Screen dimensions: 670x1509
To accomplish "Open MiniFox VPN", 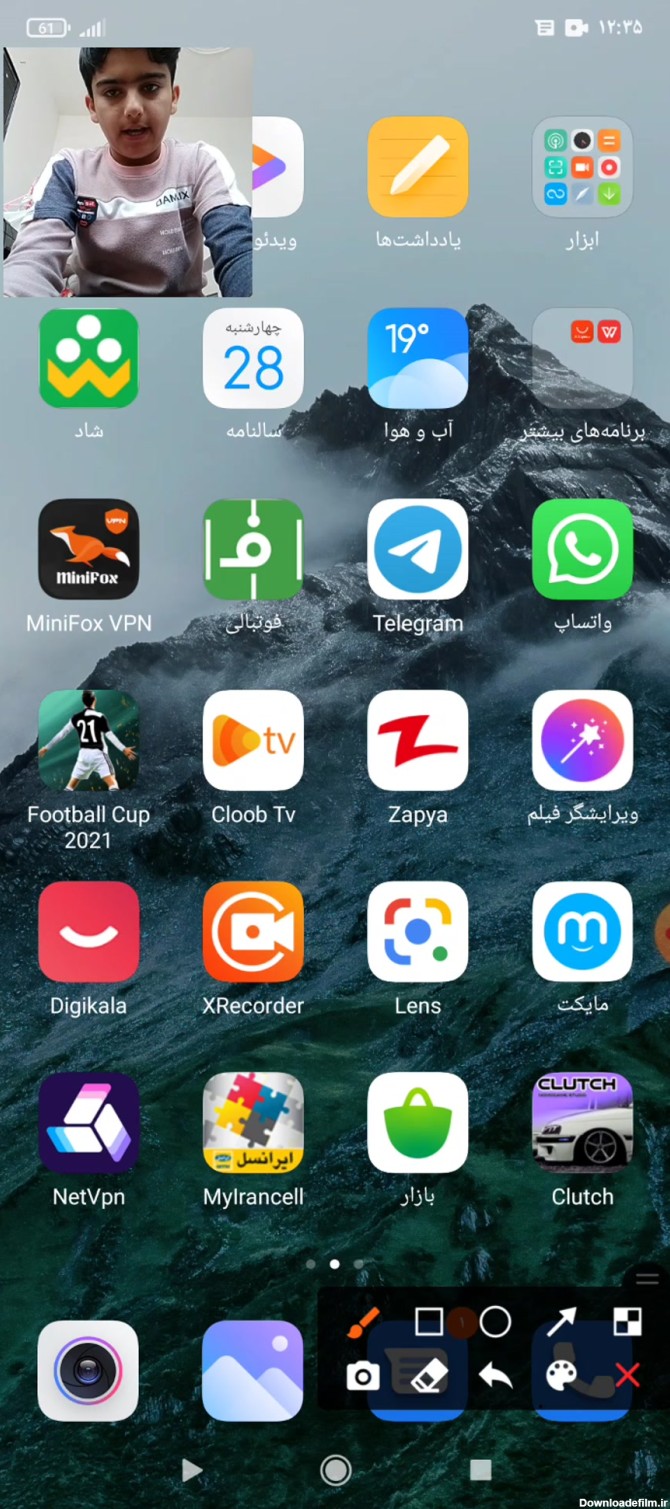I will click(88, 550).
